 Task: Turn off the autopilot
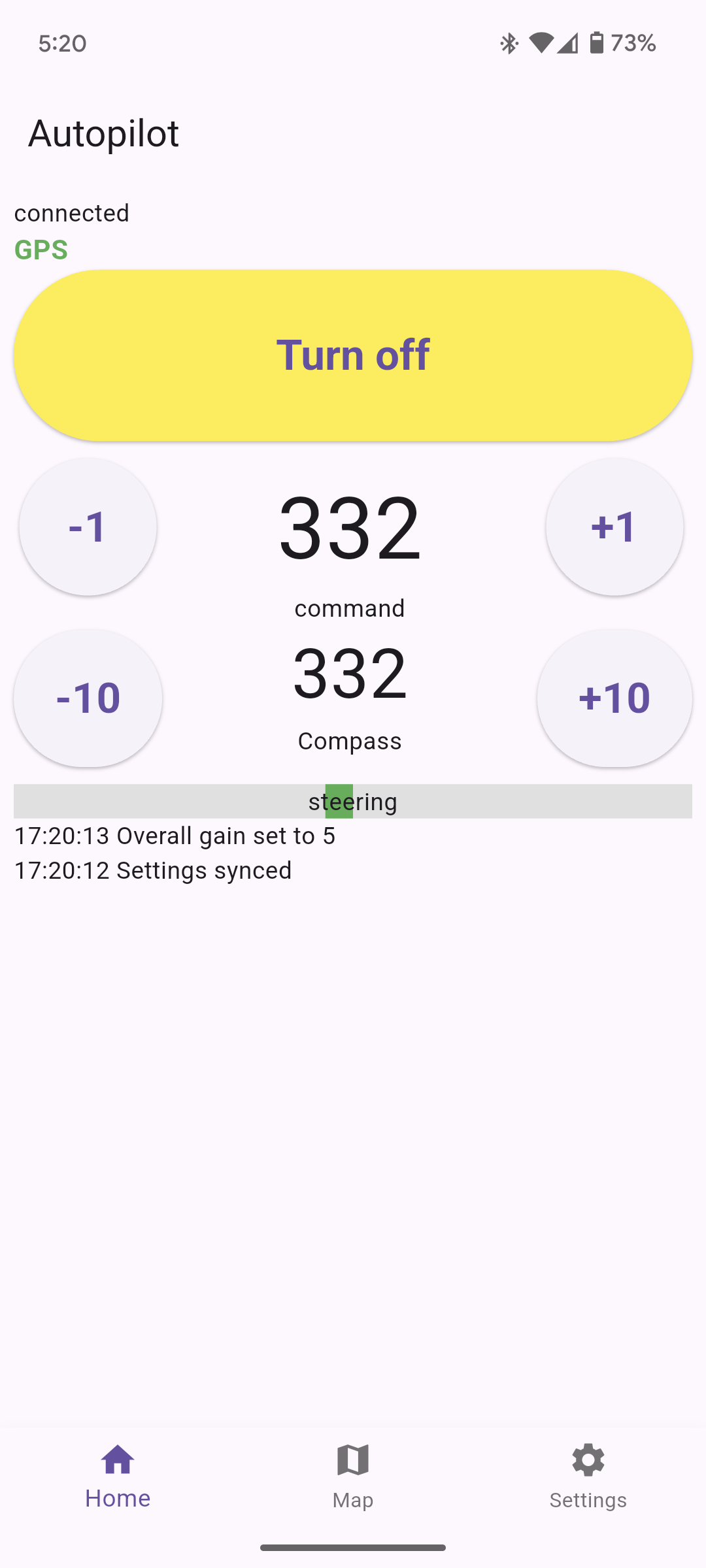pos(353,355)
